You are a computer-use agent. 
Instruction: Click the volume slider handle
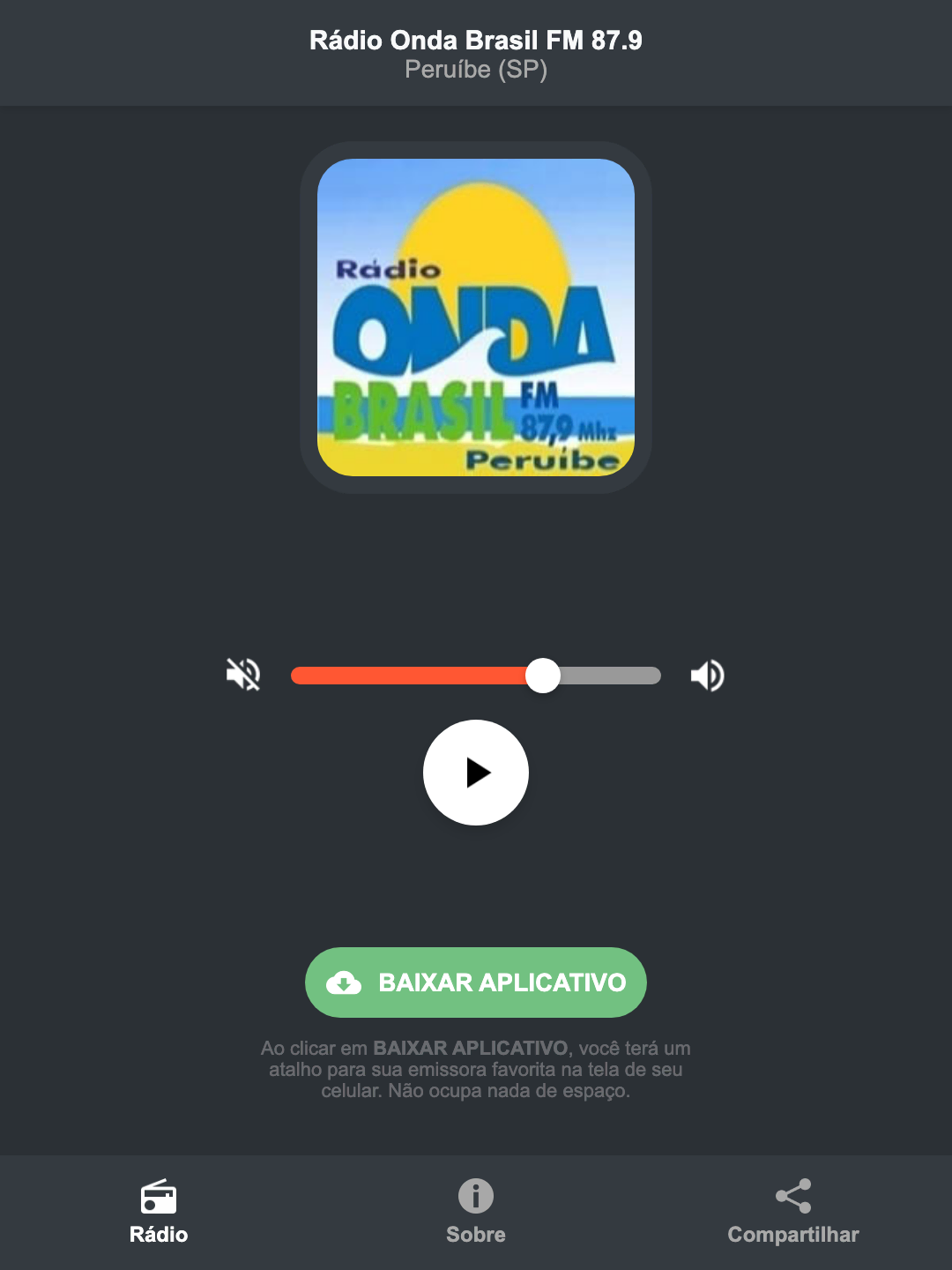[544, 675]
